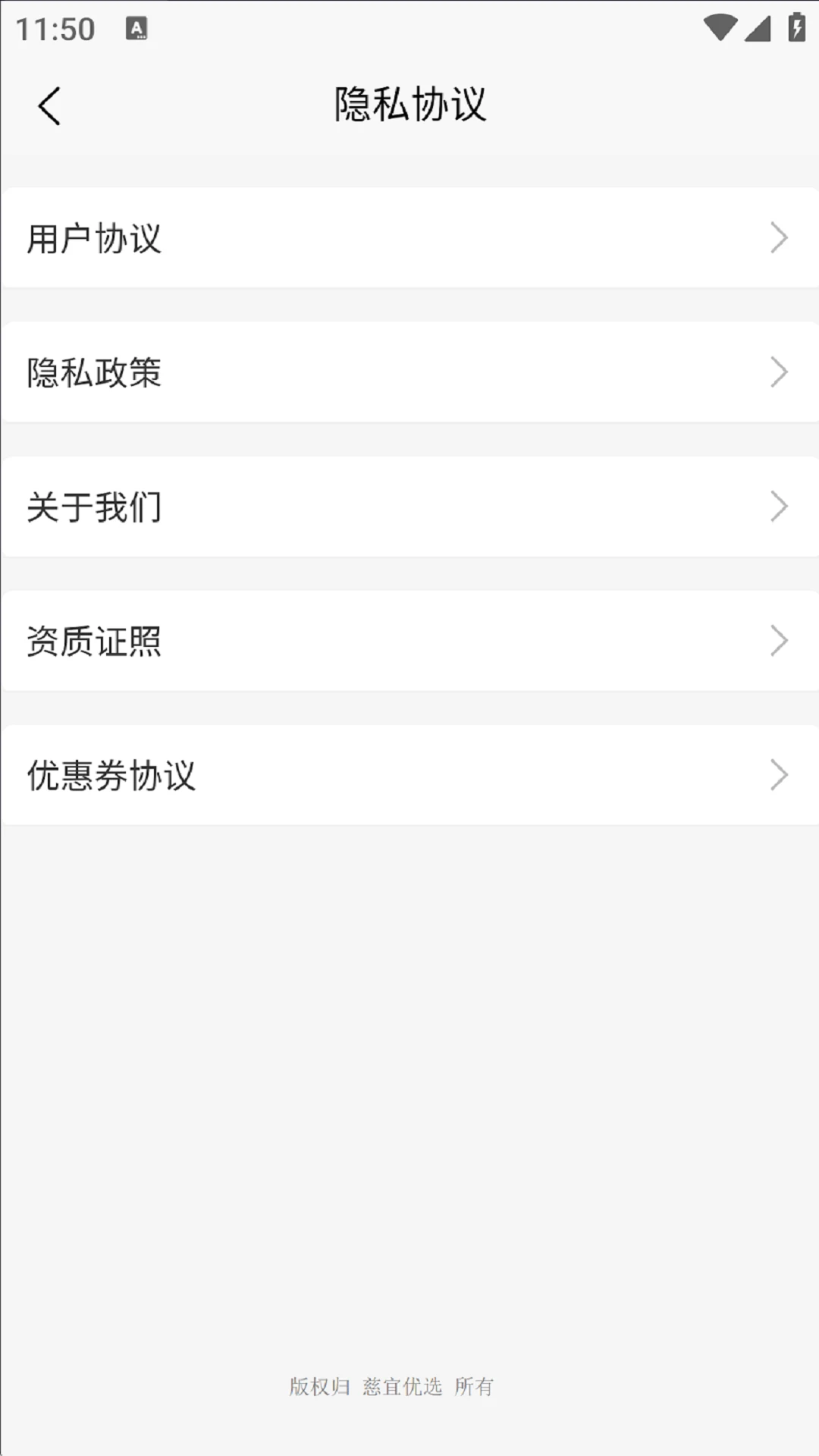Tap 慈宜优选 in the copyright footer
The height and width of the screenshot is (1456, 819).
pyautogui.click(x=402, y=1385)
